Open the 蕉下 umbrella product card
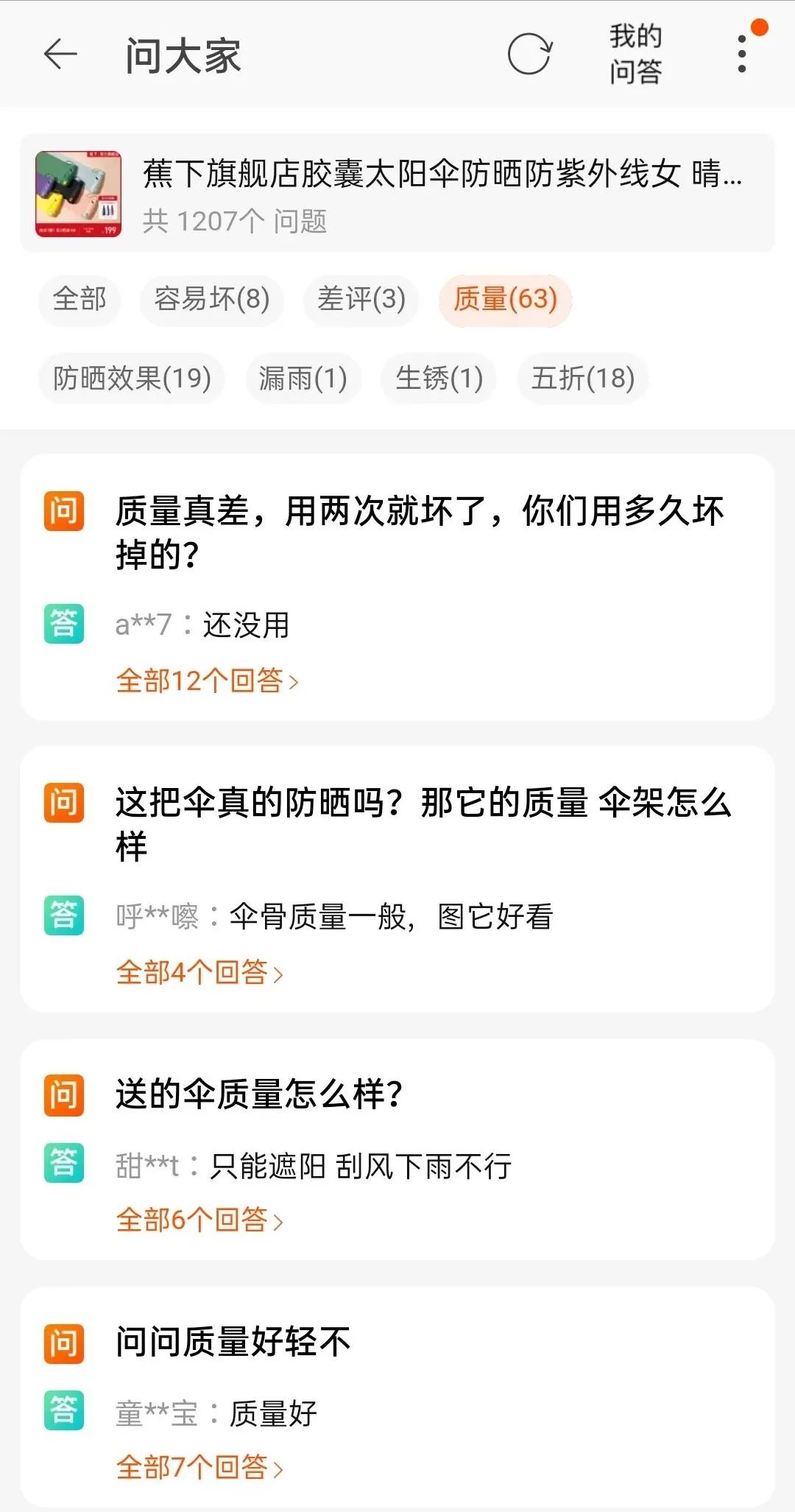795x1512 pixels. pyautogui.click(x=397, y=193)
